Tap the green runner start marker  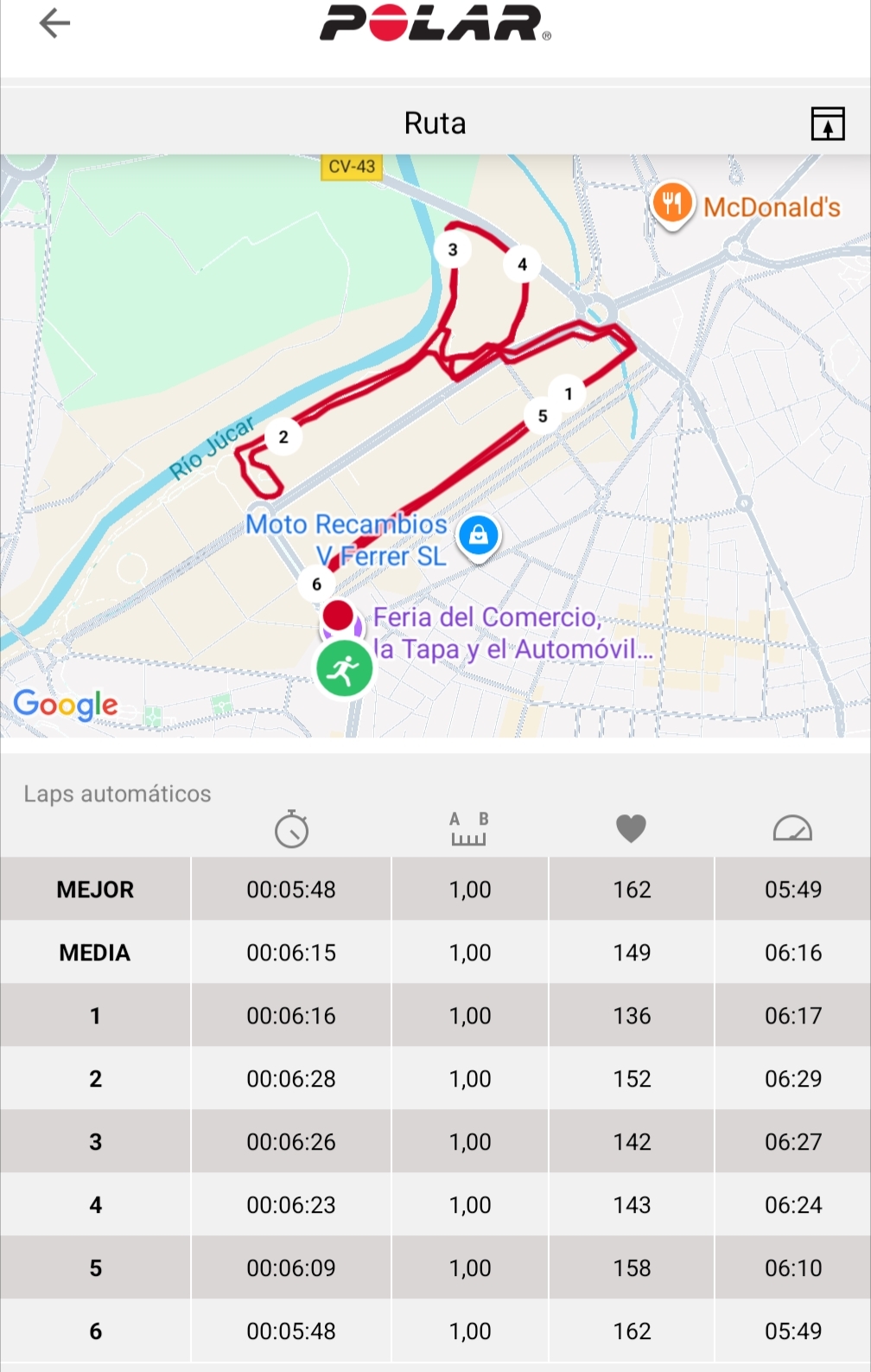[x=344, y=668]
